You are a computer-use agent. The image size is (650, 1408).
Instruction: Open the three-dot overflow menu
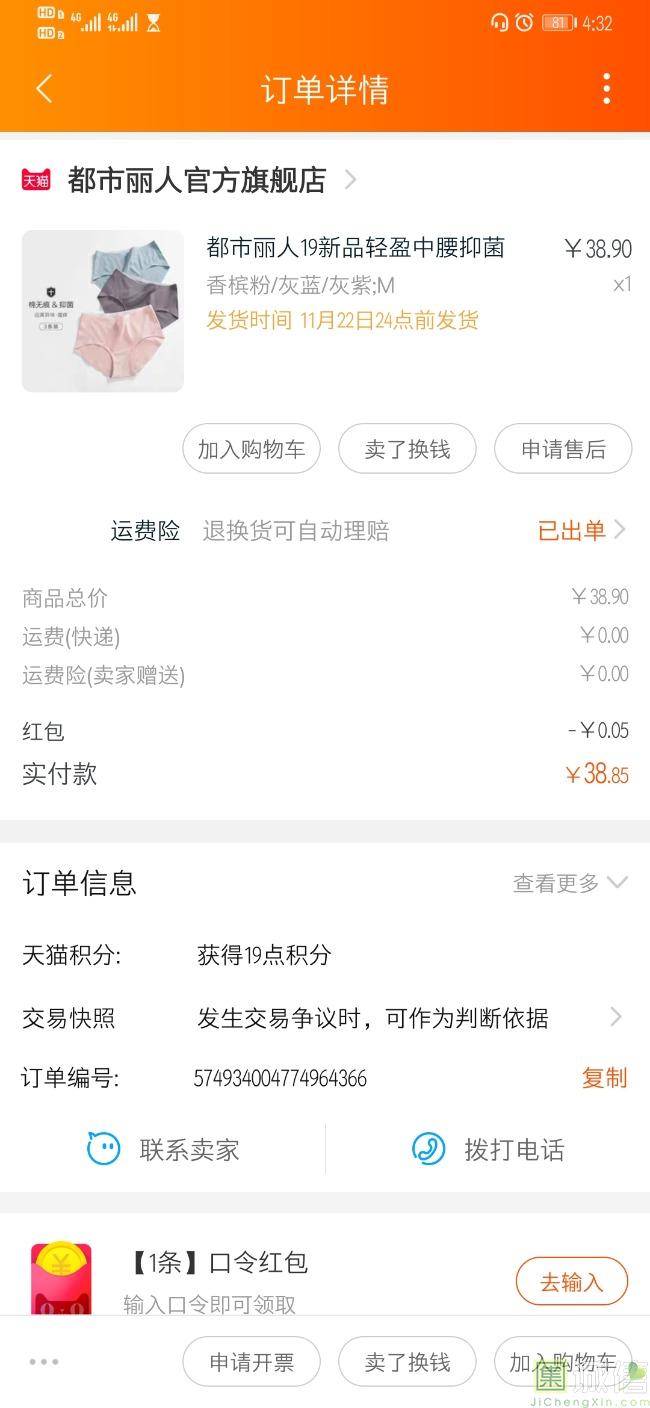click(x=606, y=89)
